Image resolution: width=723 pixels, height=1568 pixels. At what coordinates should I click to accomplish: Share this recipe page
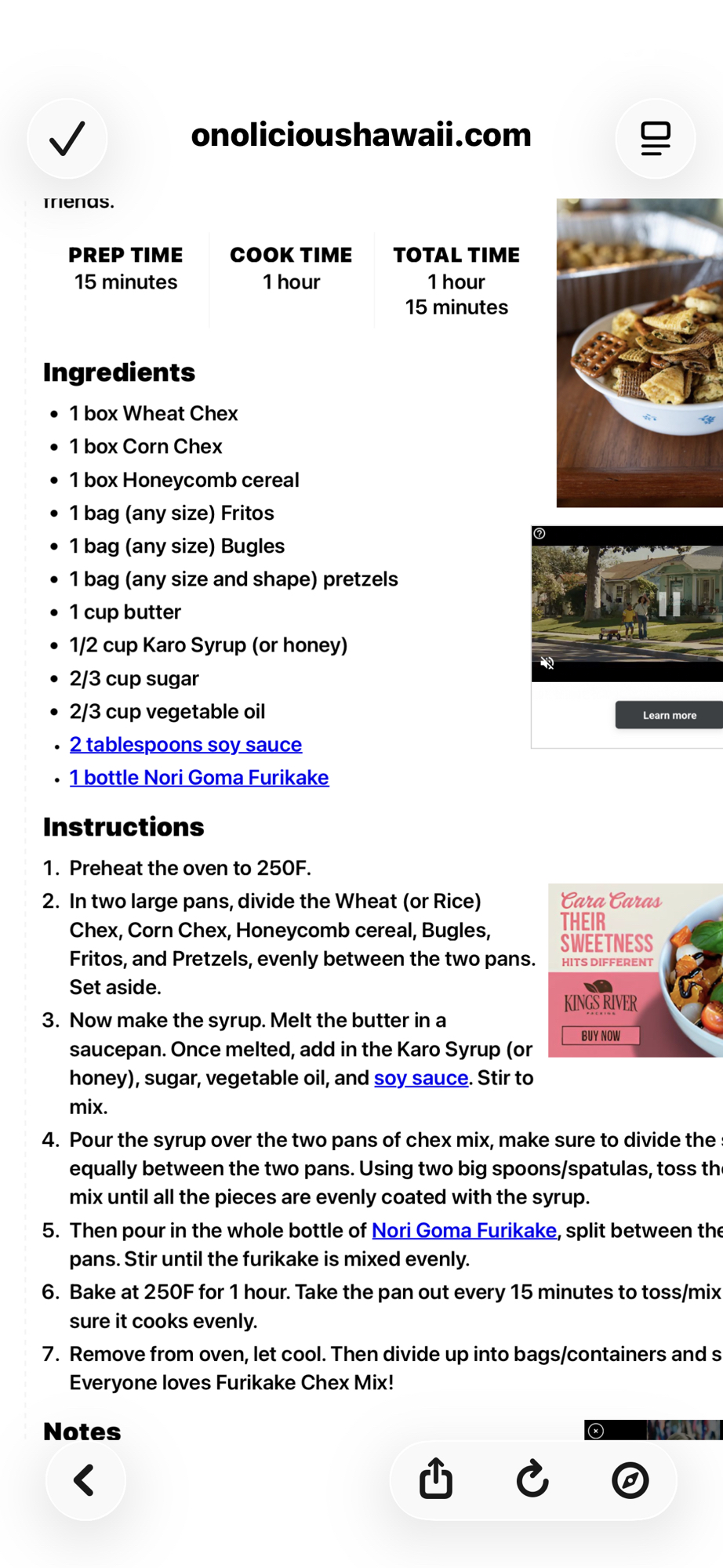coord(436,1479)
